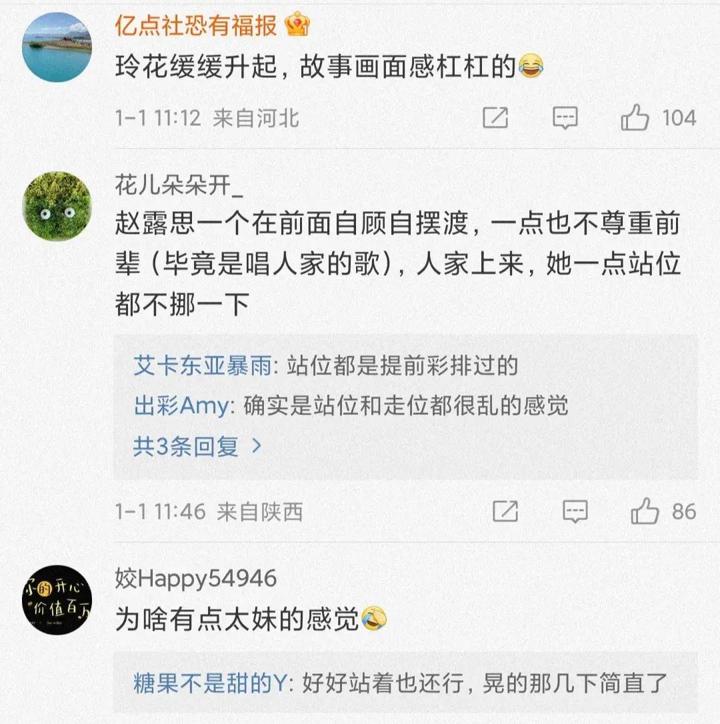The height and width of the screenshot is (724, 720).
Task: Open the username 亿点社恐有福报
Action: point(196,24)
